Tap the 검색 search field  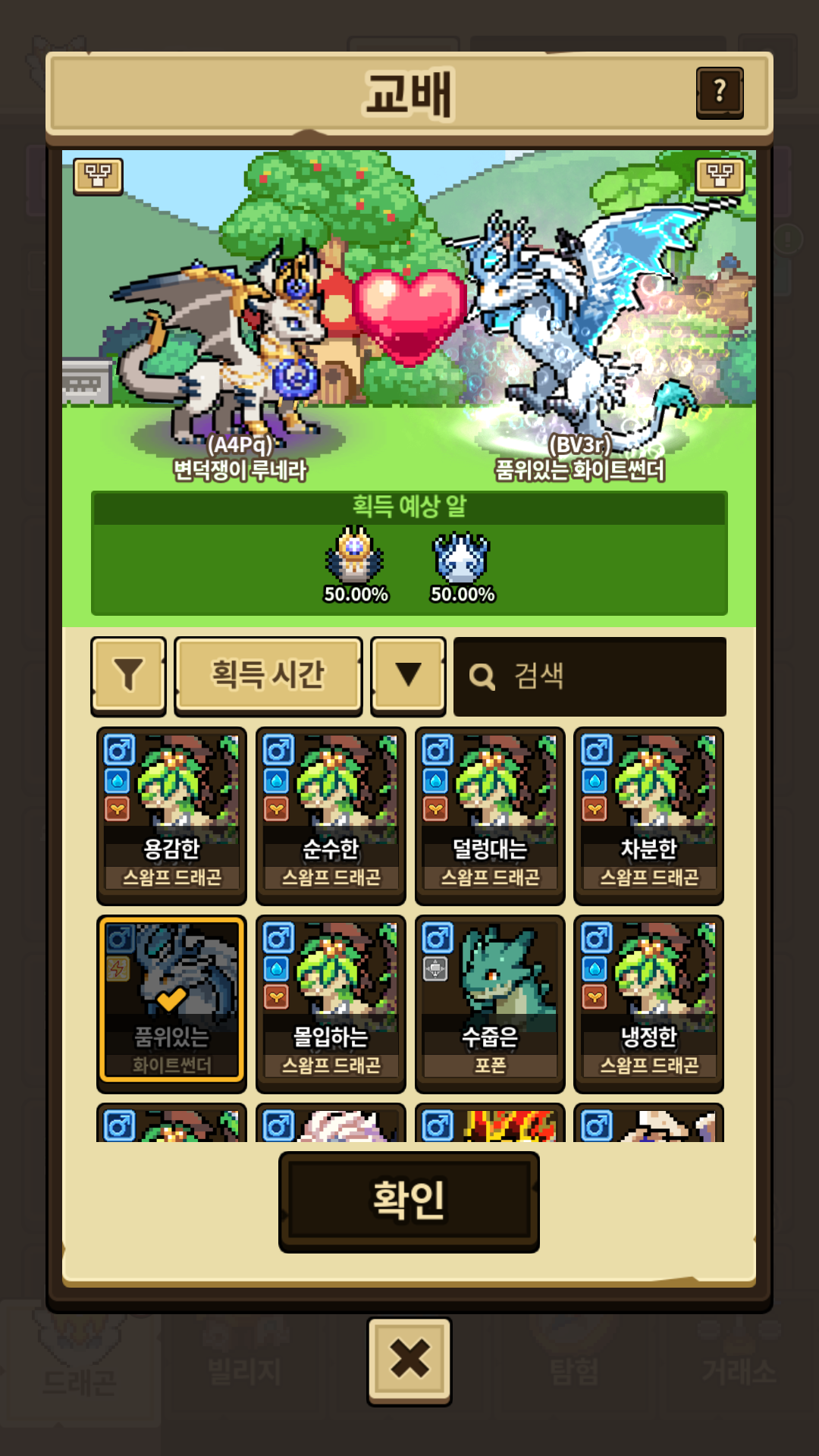pyautogui.click(x=590, y=676)
